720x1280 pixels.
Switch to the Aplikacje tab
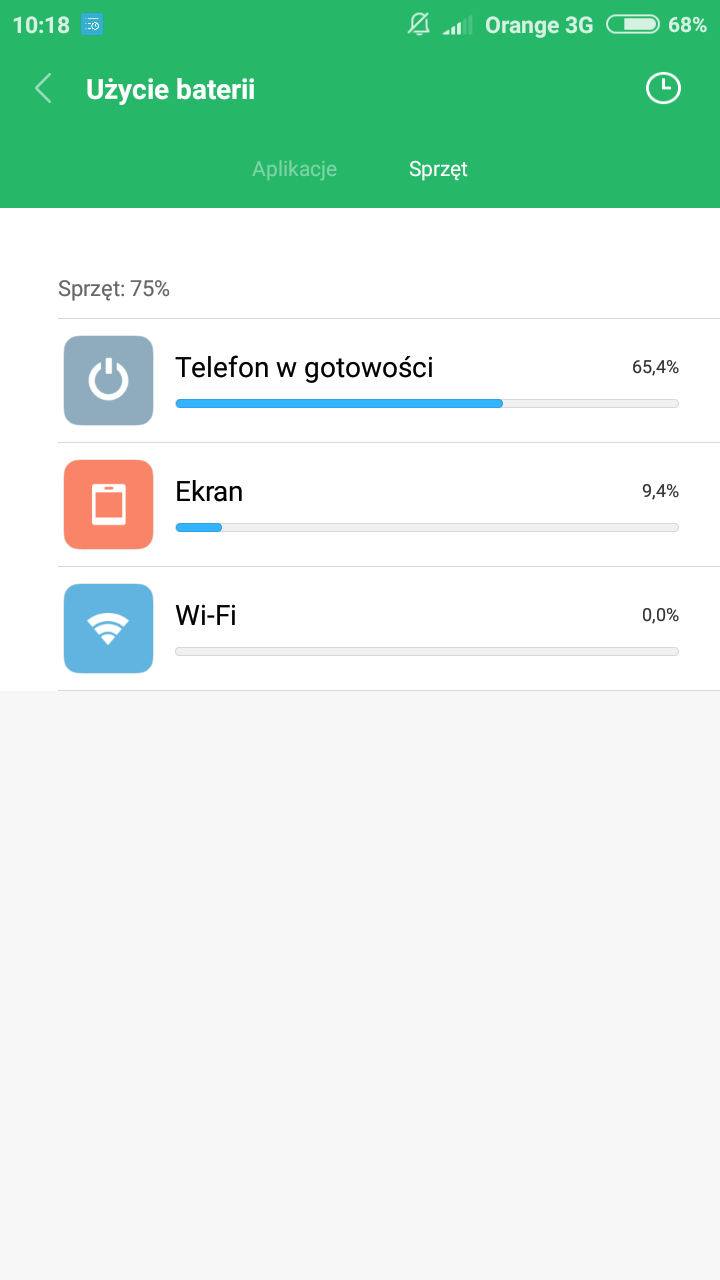pyautogui.click(x=294, y=169)
